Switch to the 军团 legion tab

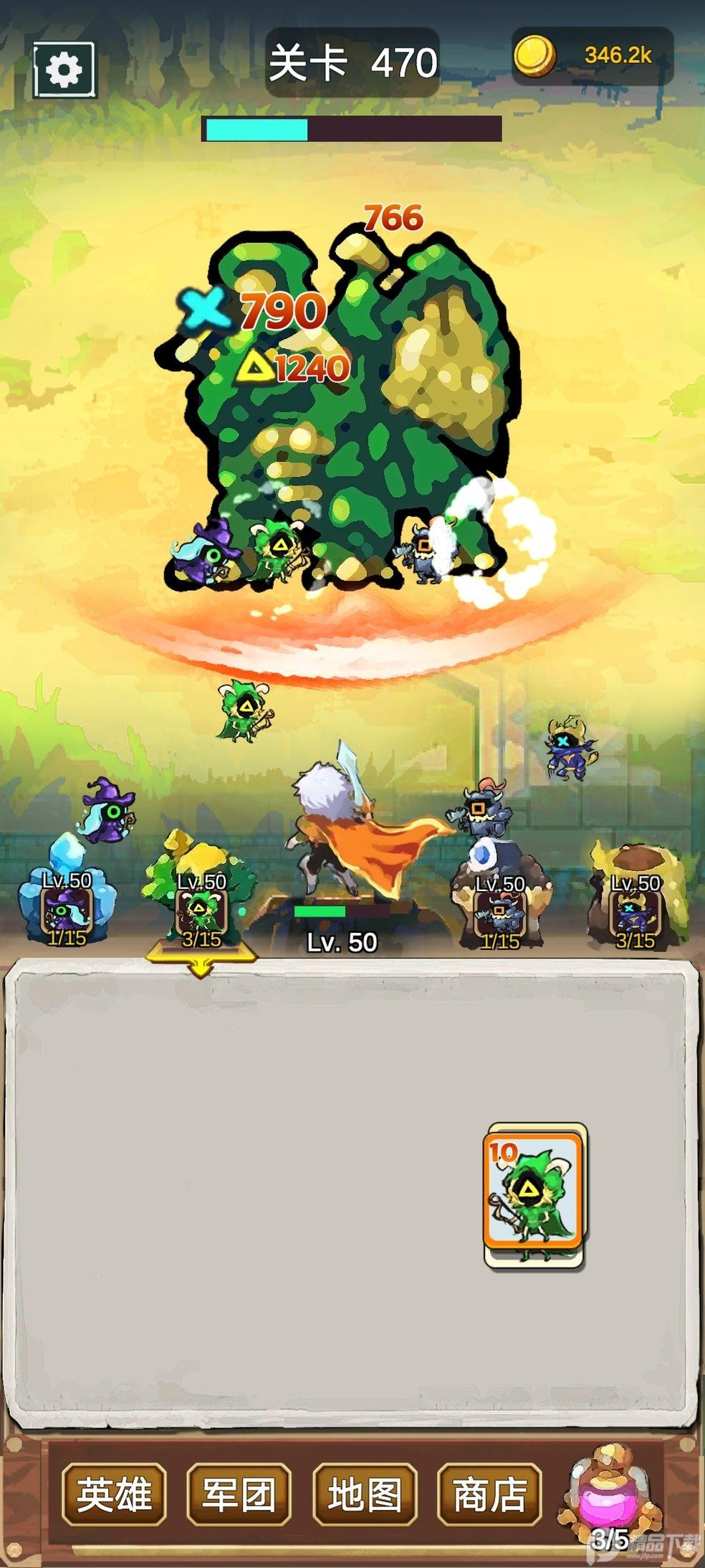[239, 1494]
